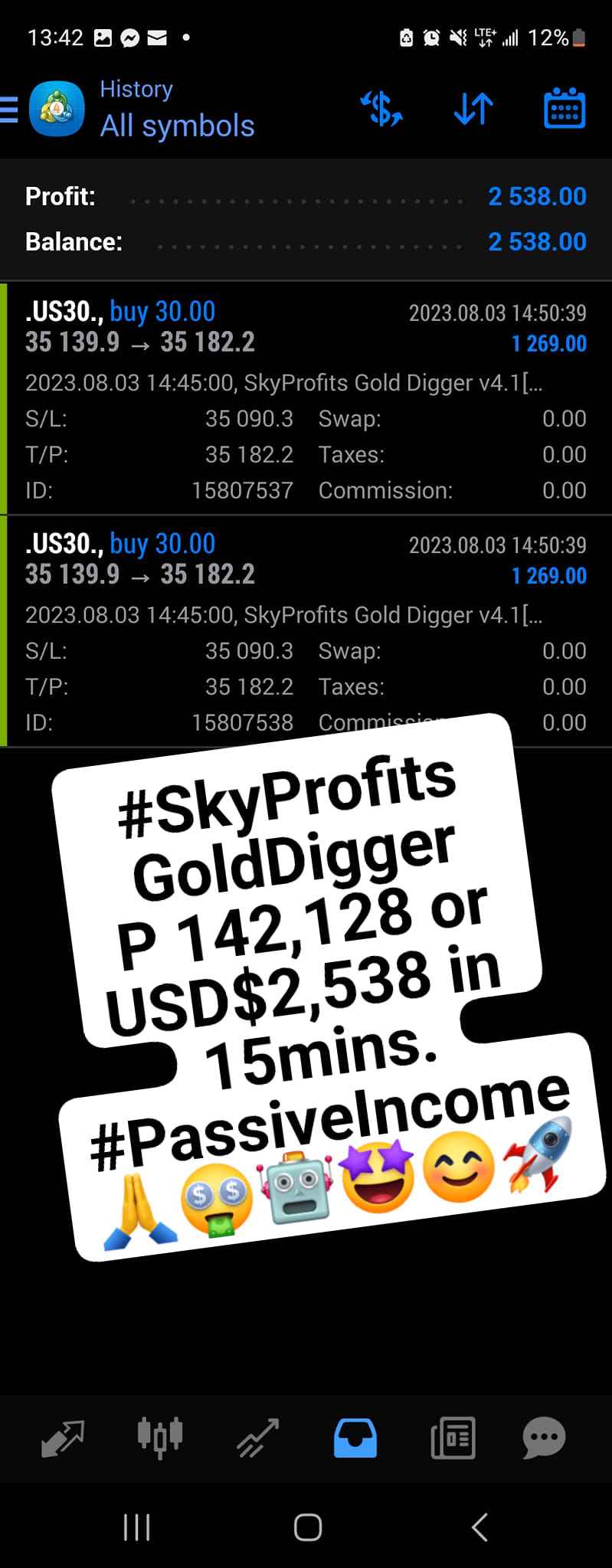The width and height of the screenshot is (612, 1568).
Task: Open the symbol filter dollar icon
Action: click(381, 109)
